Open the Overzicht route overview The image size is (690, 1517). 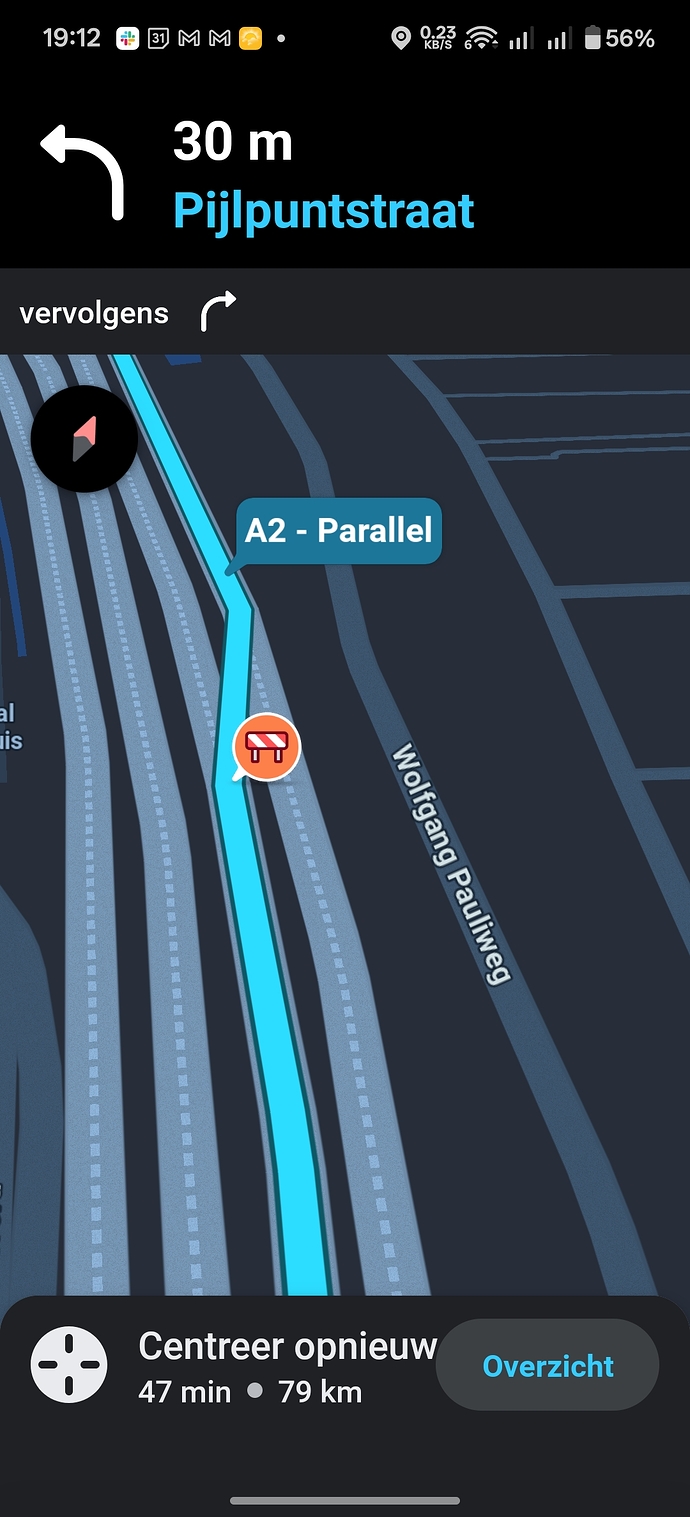point(547,1366)
